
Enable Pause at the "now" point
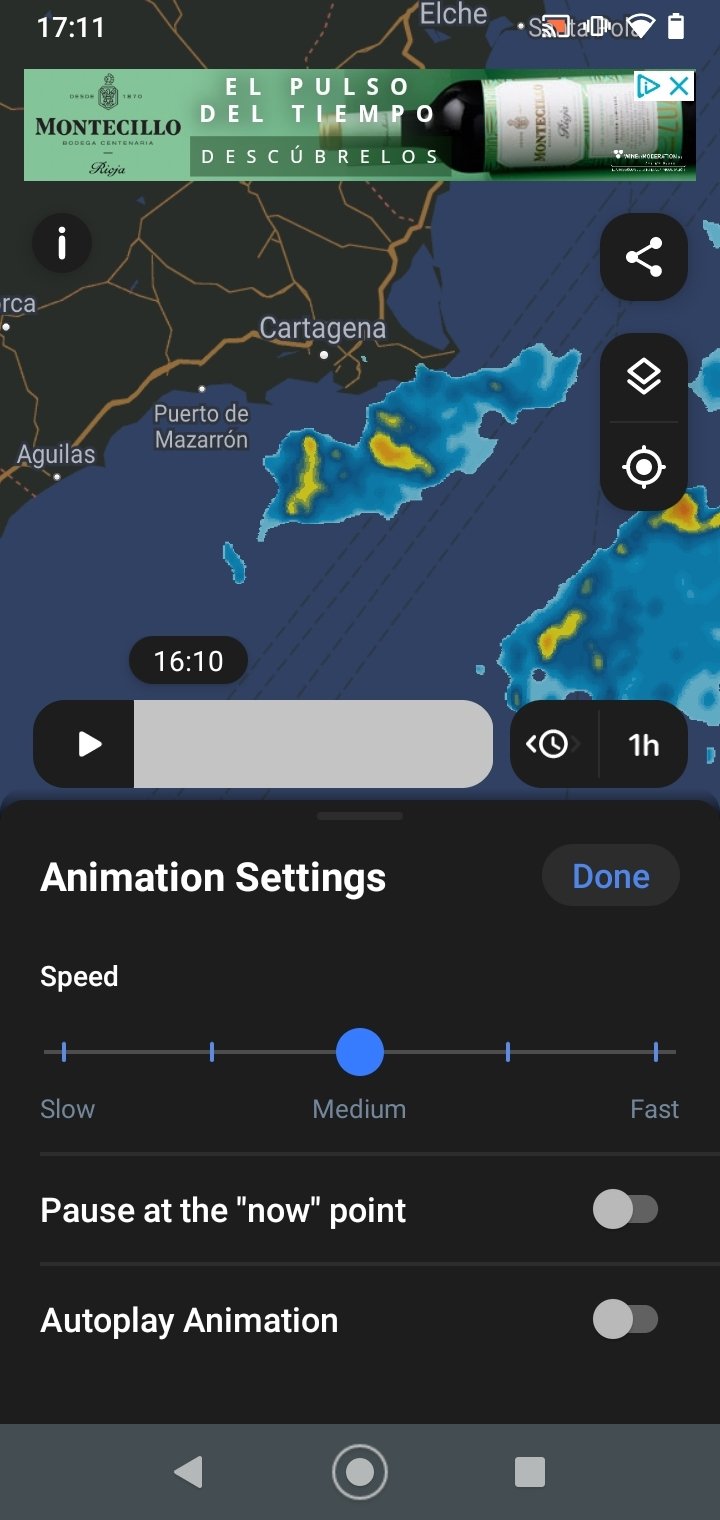626,1210
